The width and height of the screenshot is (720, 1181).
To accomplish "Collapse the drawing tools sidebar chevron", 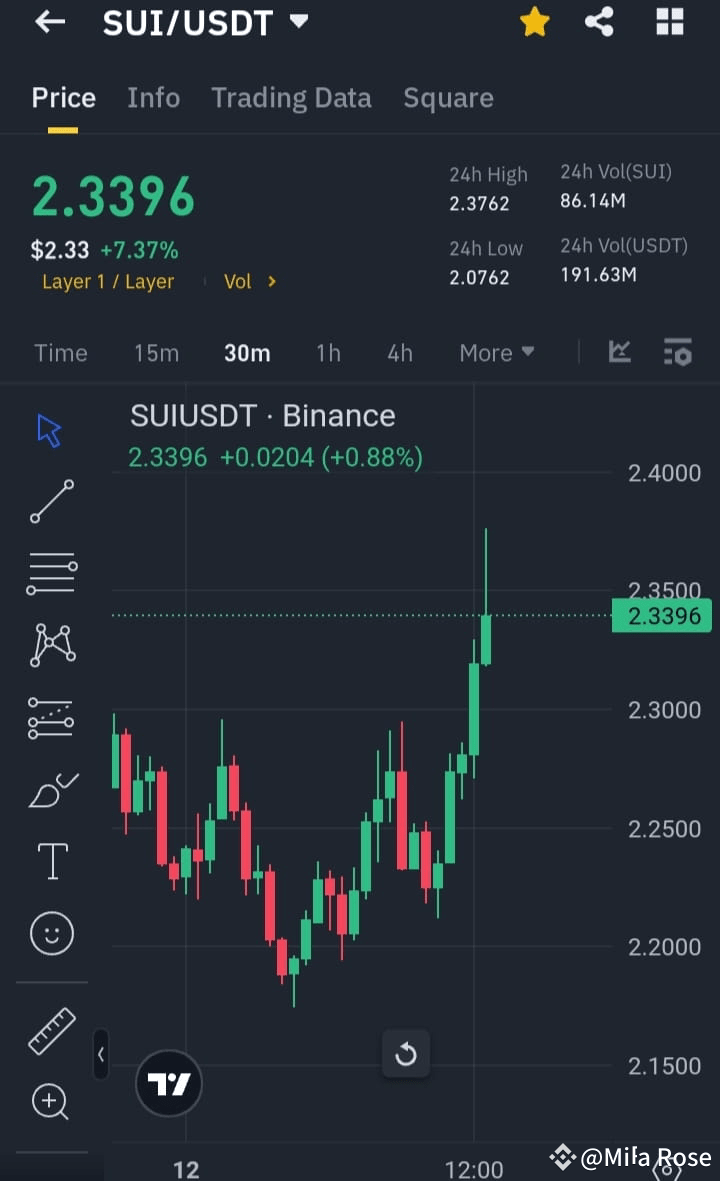I will [101, 1055].
